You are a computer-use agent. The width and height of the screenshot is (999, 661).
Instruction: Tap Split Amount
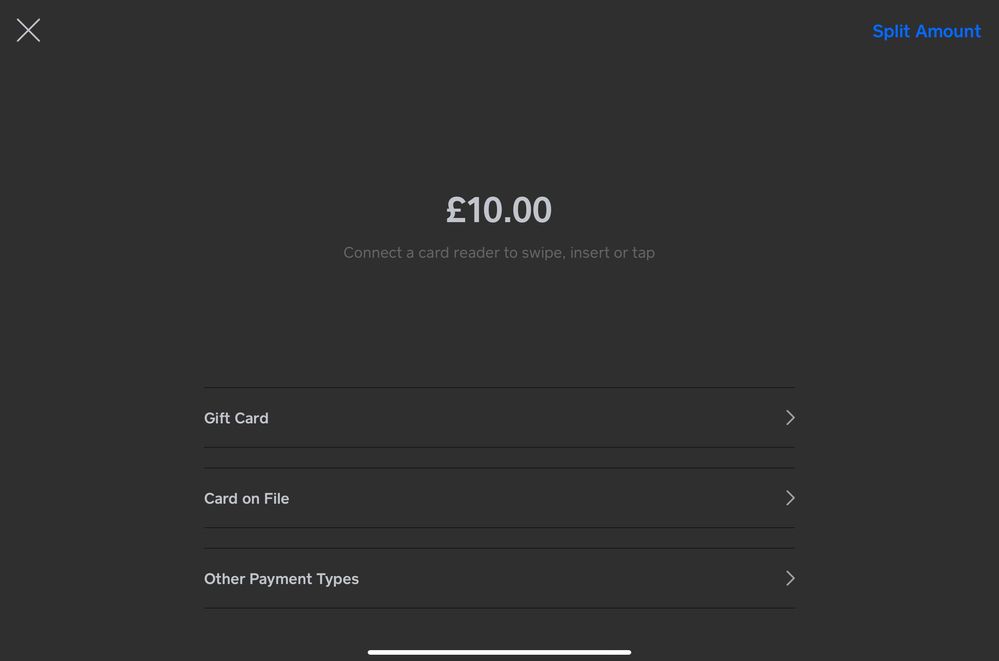925,31
